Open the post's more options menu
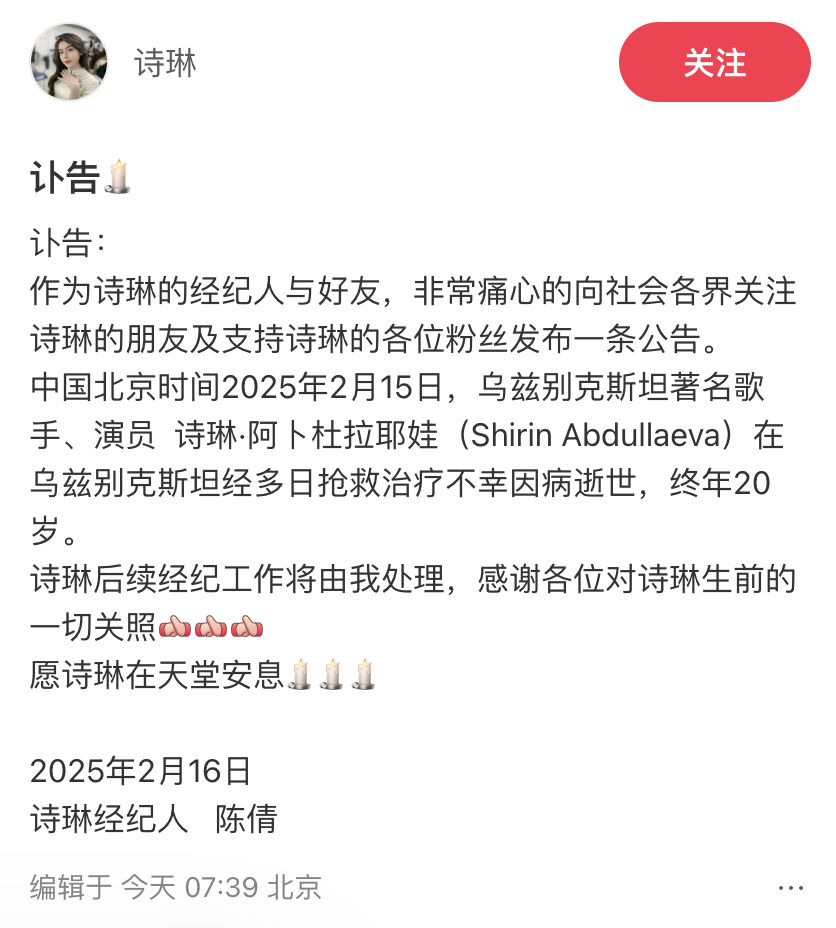 pos(790,887)
